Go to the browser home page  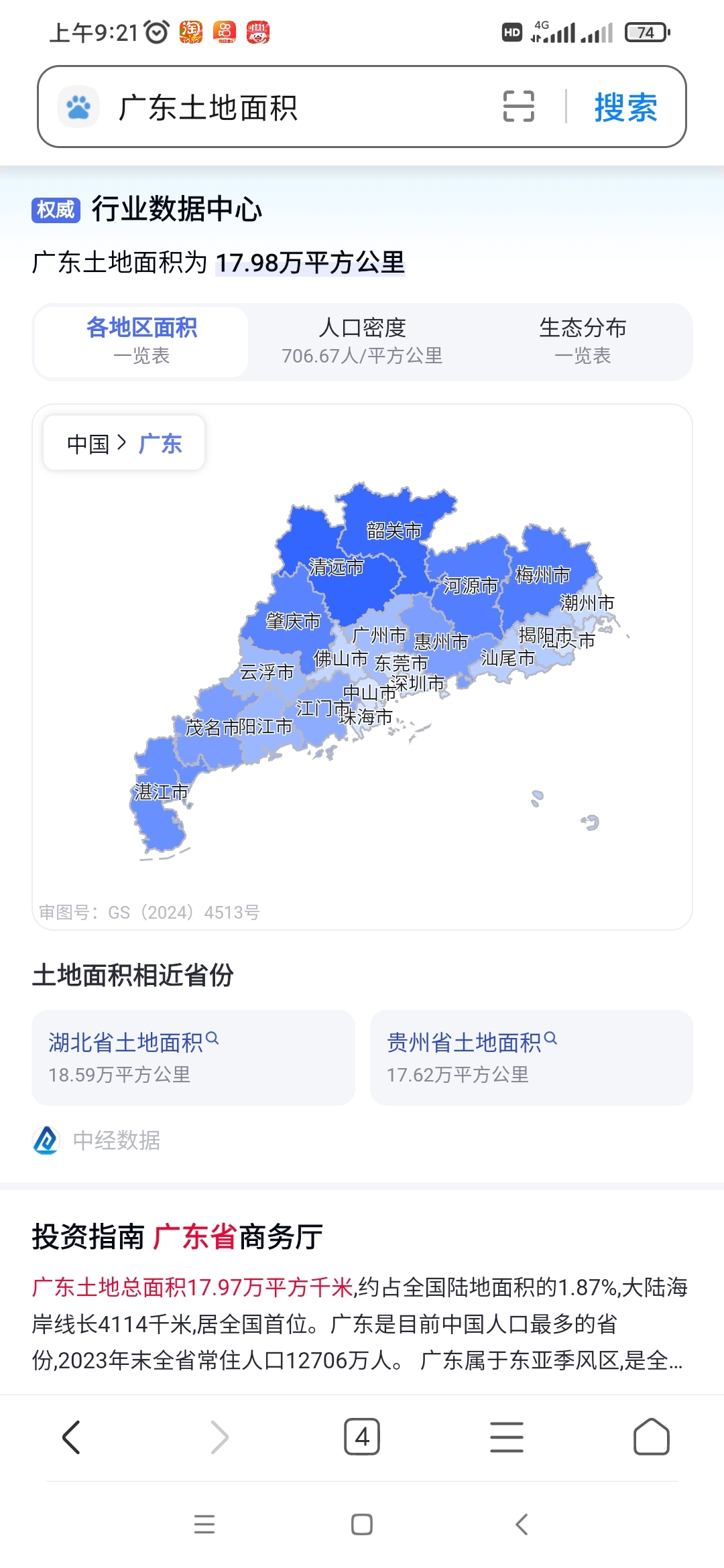(x=652, y=1437)
